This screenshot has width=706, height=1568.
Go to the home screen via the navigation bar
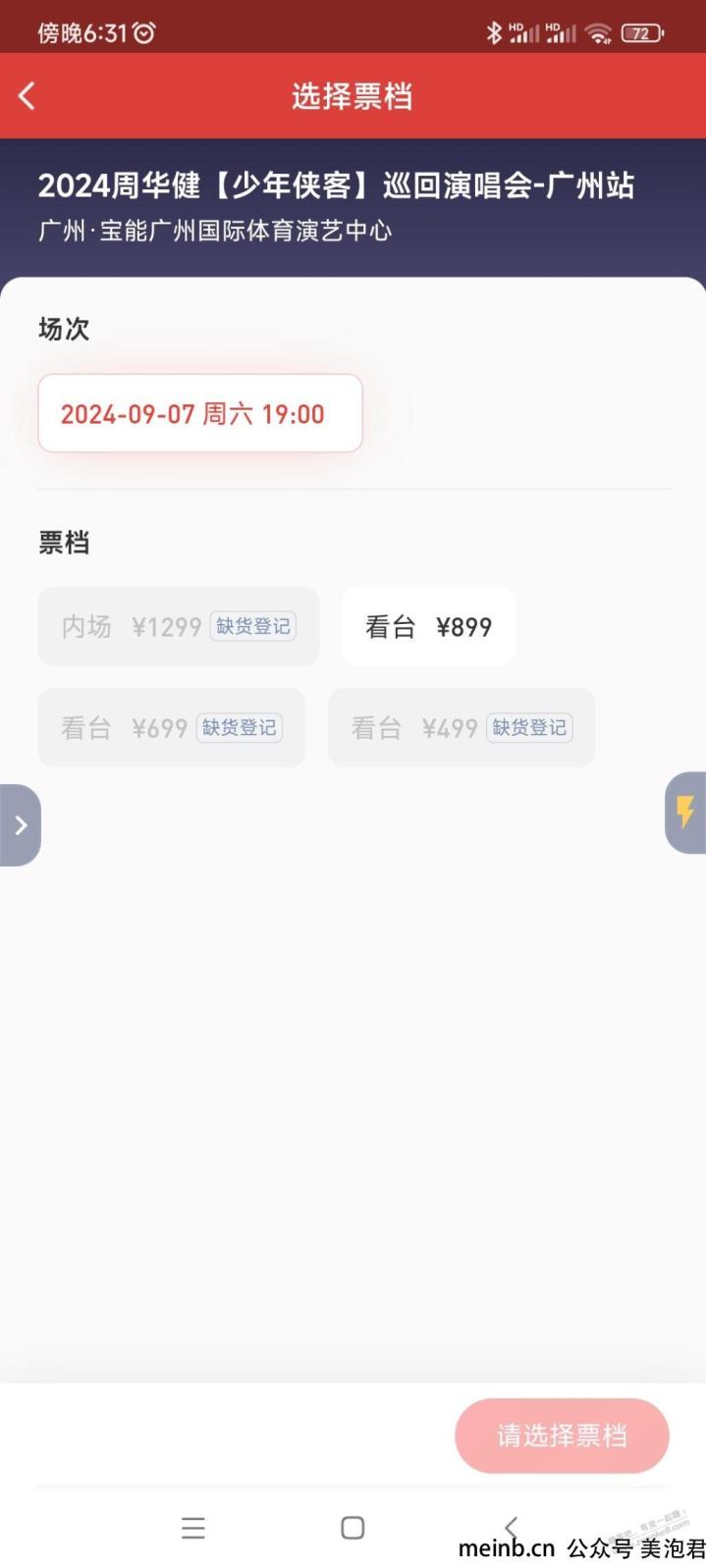pos(353,1528)
